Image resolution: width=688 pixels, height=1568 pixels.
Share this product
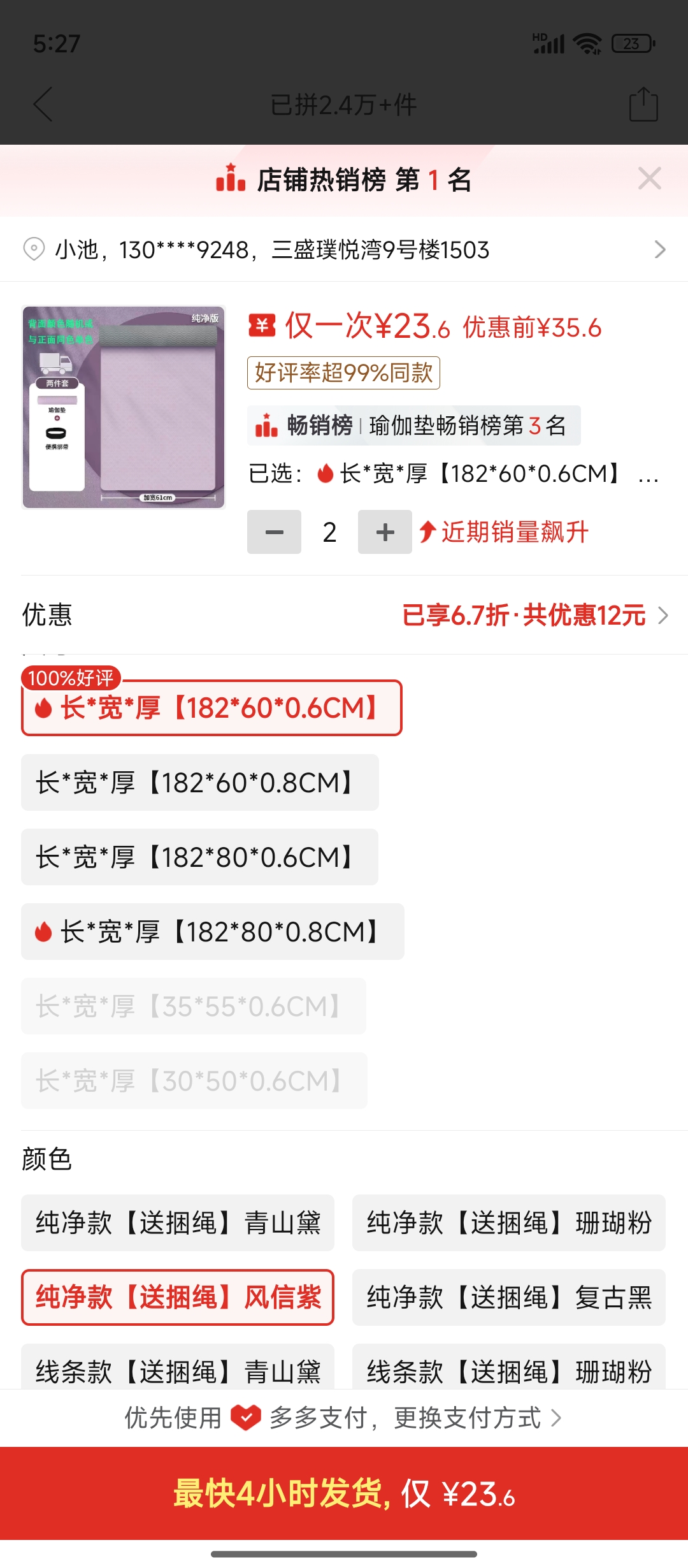643,105
